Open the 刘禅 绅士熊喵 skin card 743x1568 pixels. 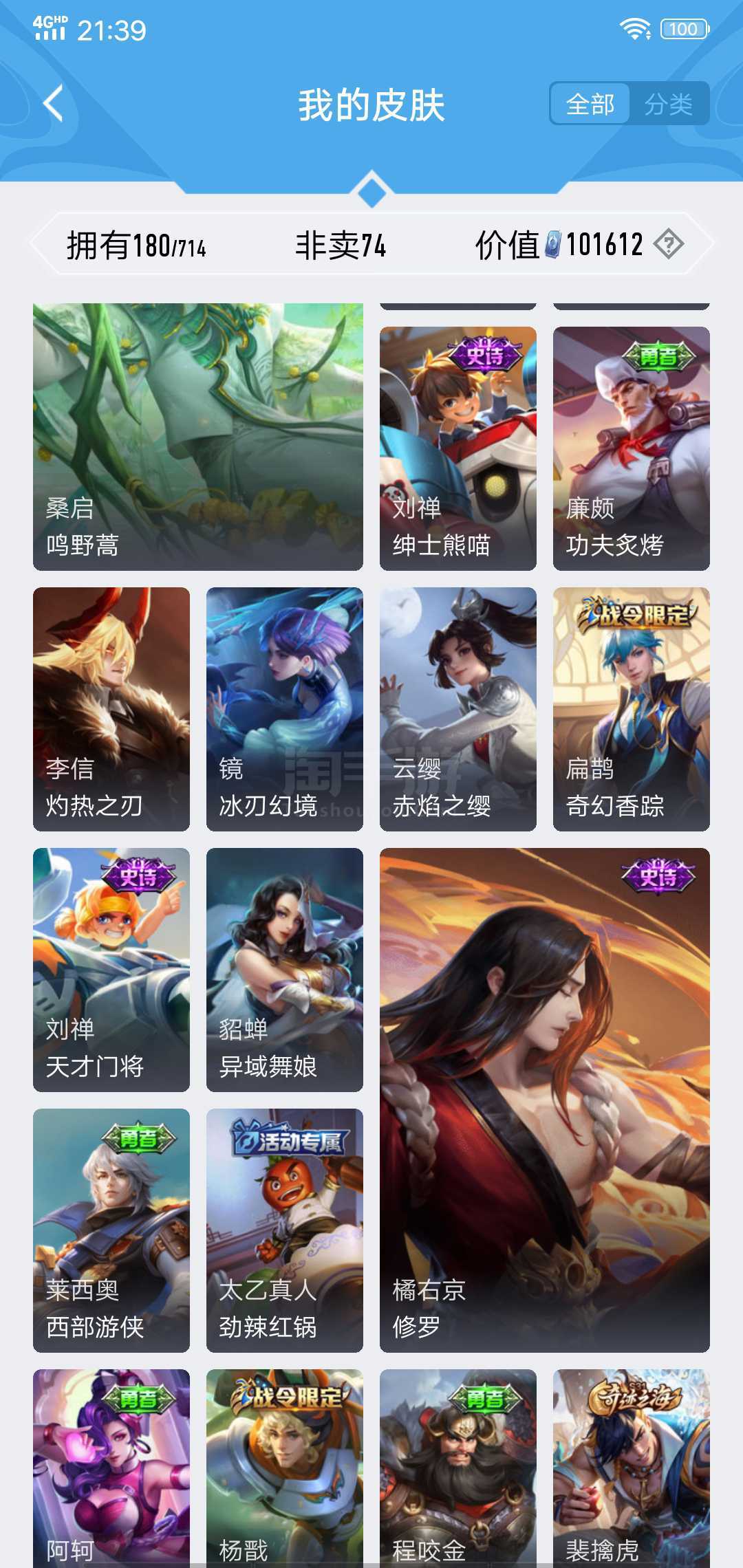tap(457, 448)
